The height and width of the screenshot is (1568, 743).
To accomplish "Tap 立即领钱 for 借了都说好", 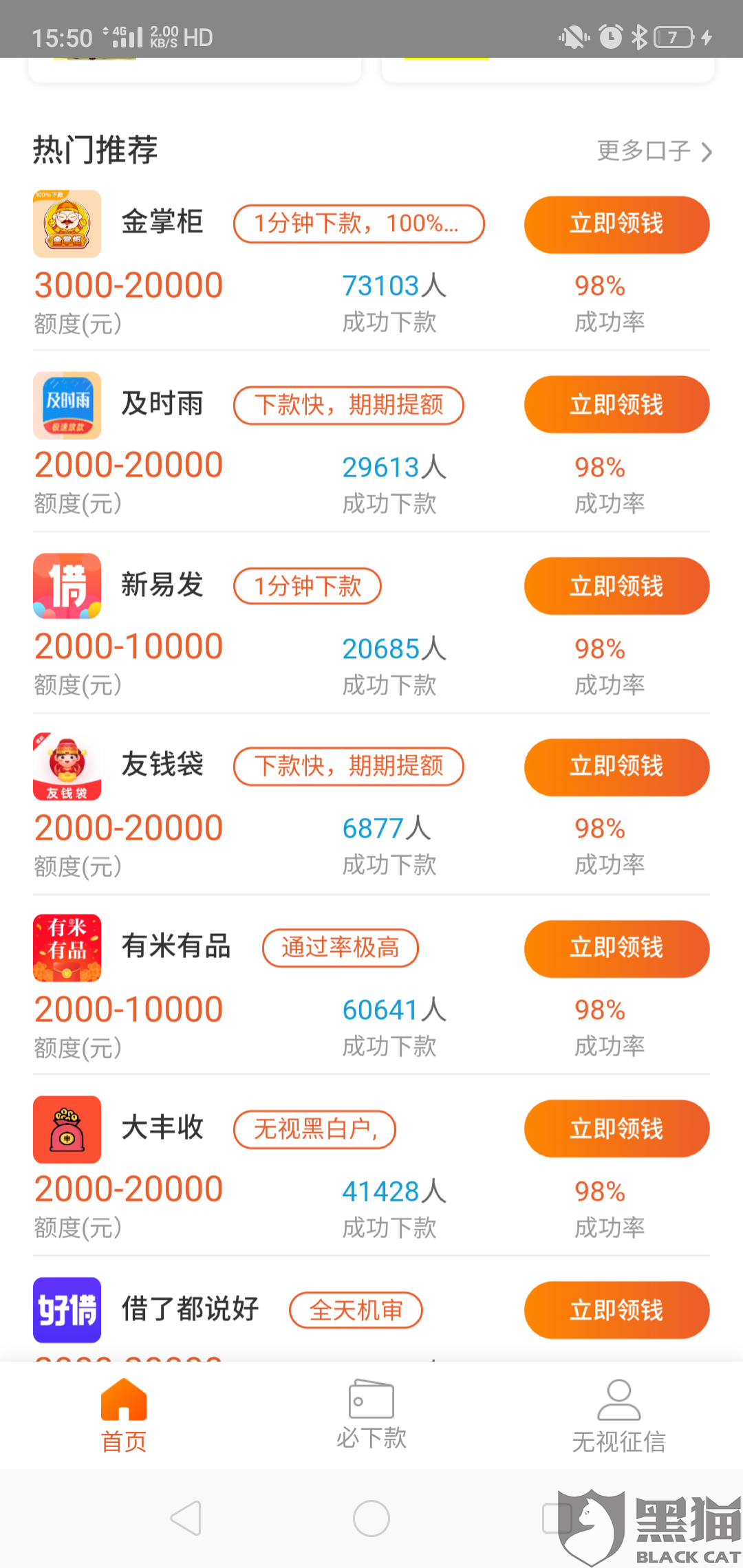I will coord(616,1310).
